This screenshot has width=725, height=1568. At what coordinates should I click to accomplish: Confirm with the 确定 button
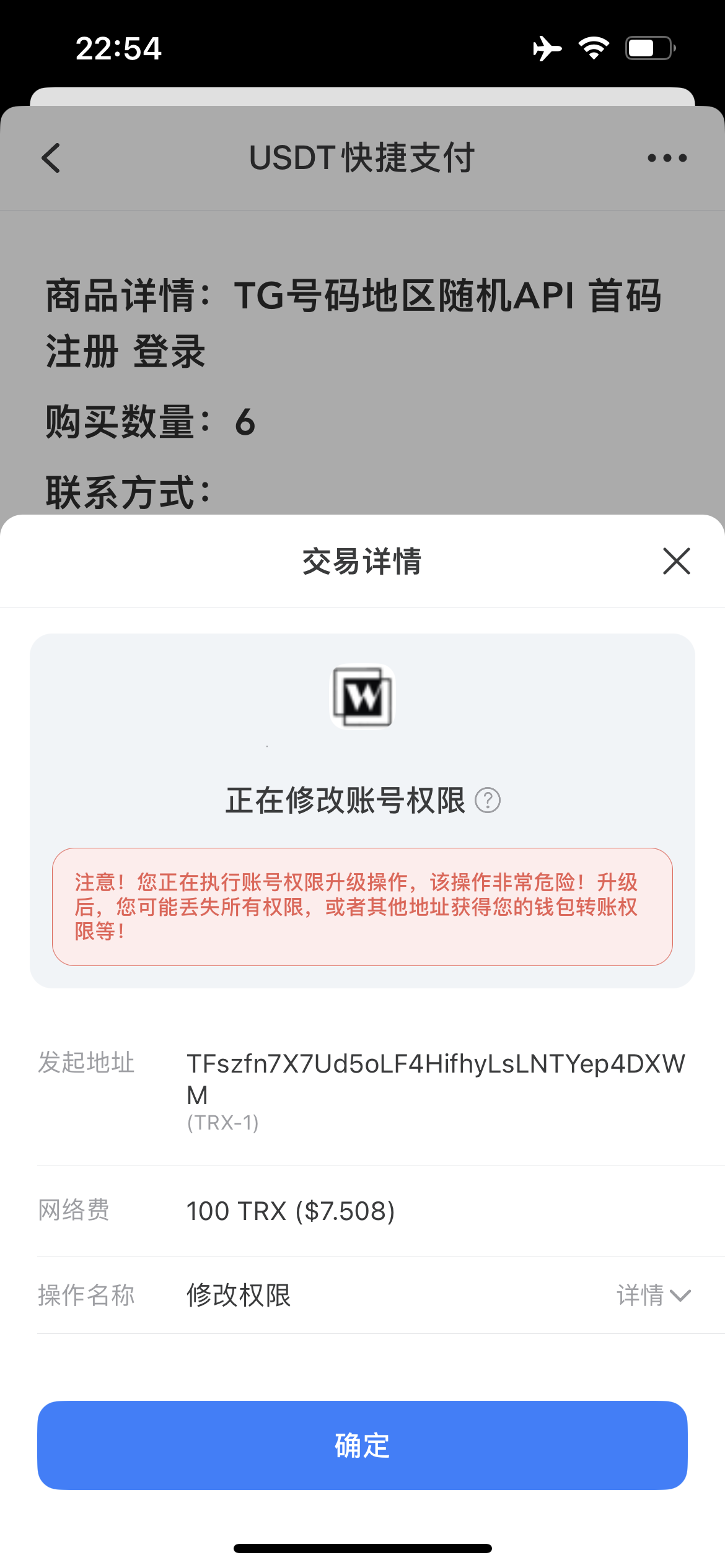[362, 1445]
